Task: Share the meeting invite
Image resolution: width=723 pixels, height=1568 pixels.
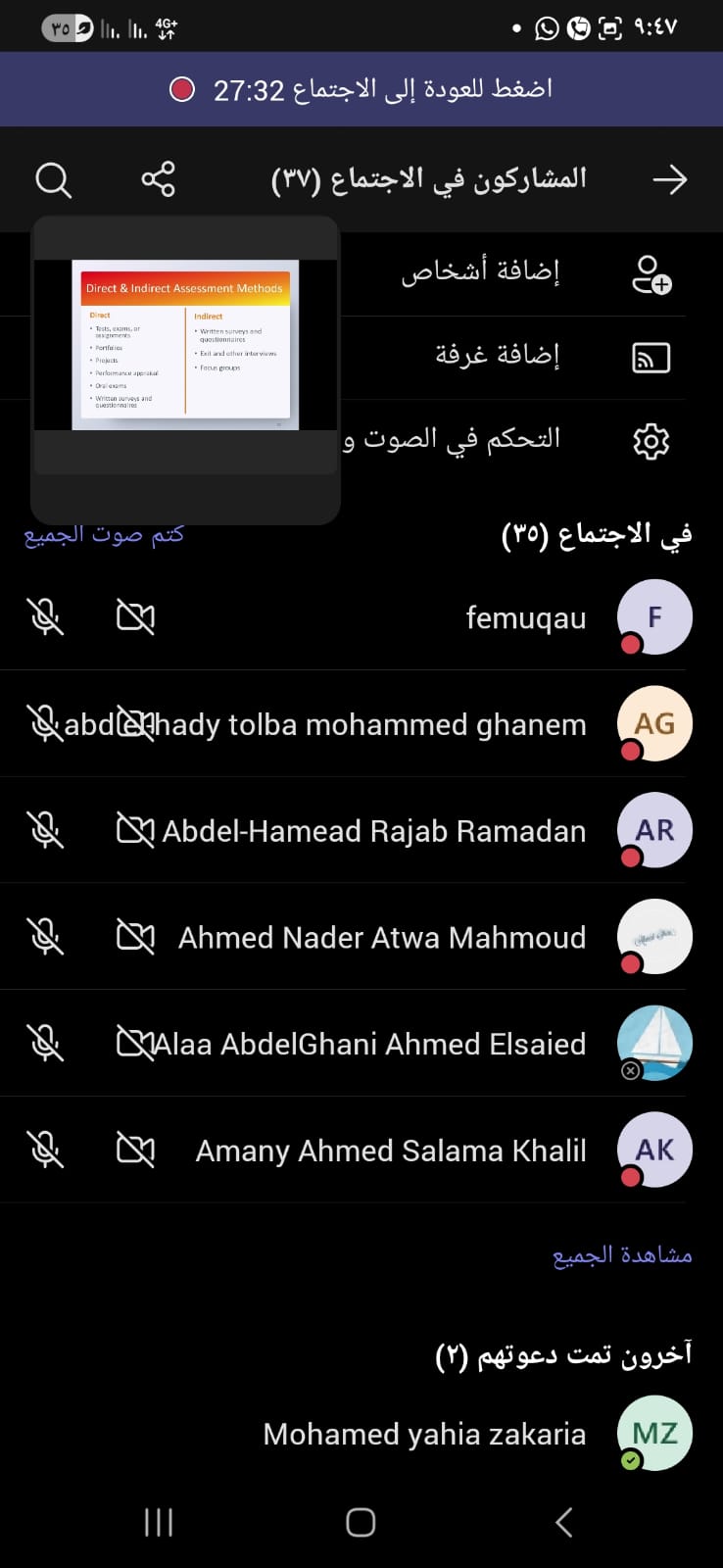Action: tap(158, 179)
